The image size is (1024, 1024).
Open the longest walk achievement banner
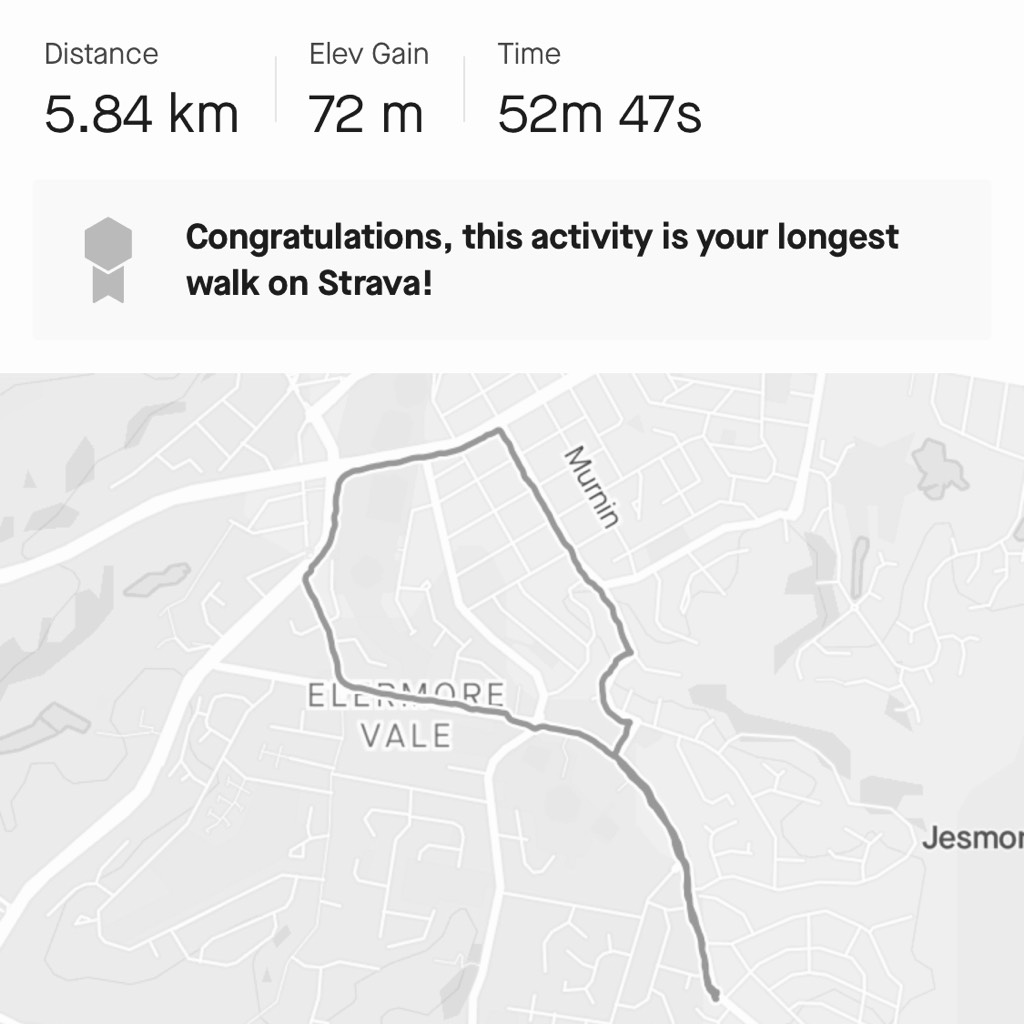tap(512, 260)
